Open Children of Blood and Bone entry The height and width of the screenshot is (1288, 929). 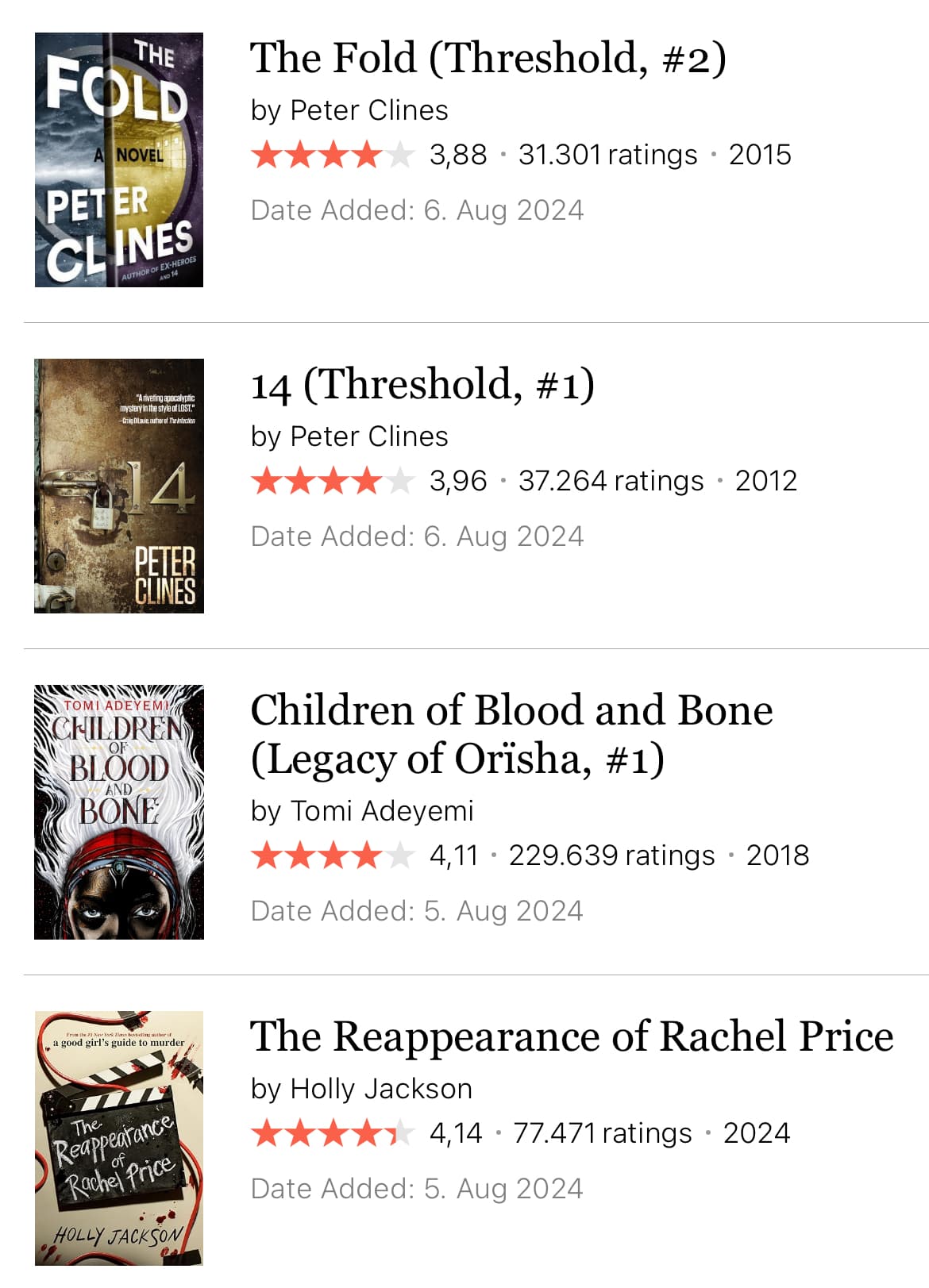[x=511, y=734]
